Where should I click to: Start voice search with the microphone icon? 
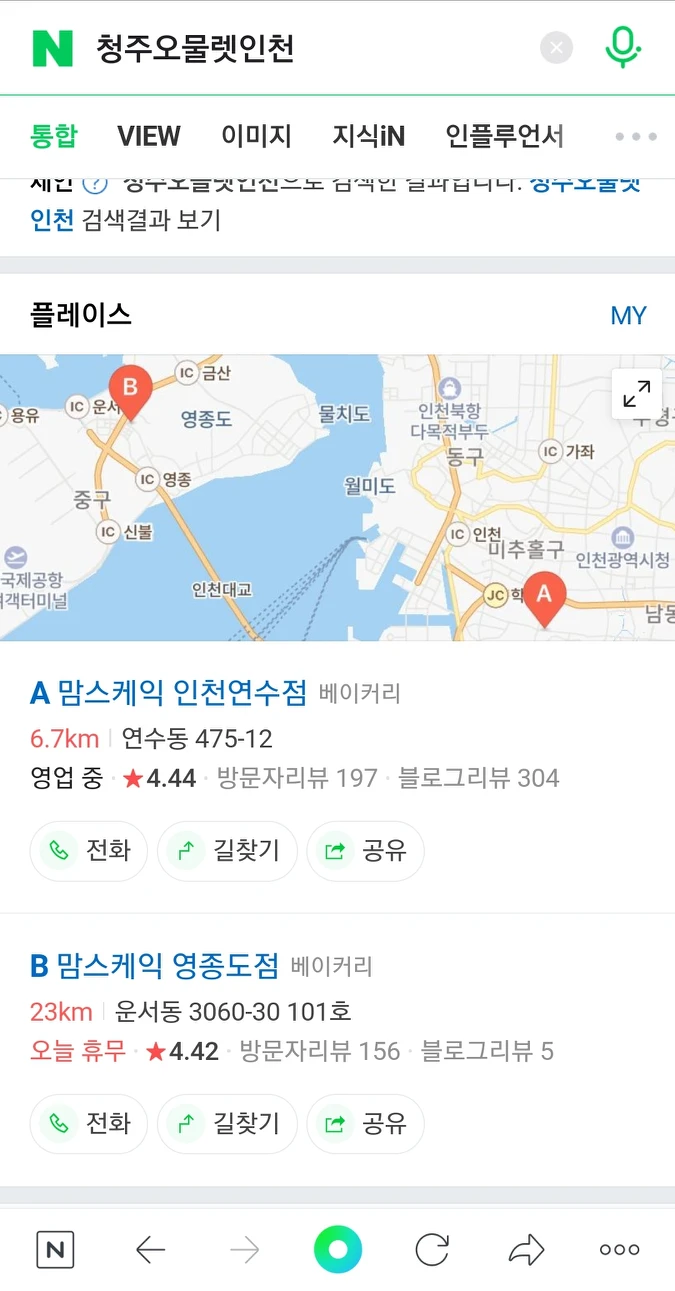[x=622, y=47]
